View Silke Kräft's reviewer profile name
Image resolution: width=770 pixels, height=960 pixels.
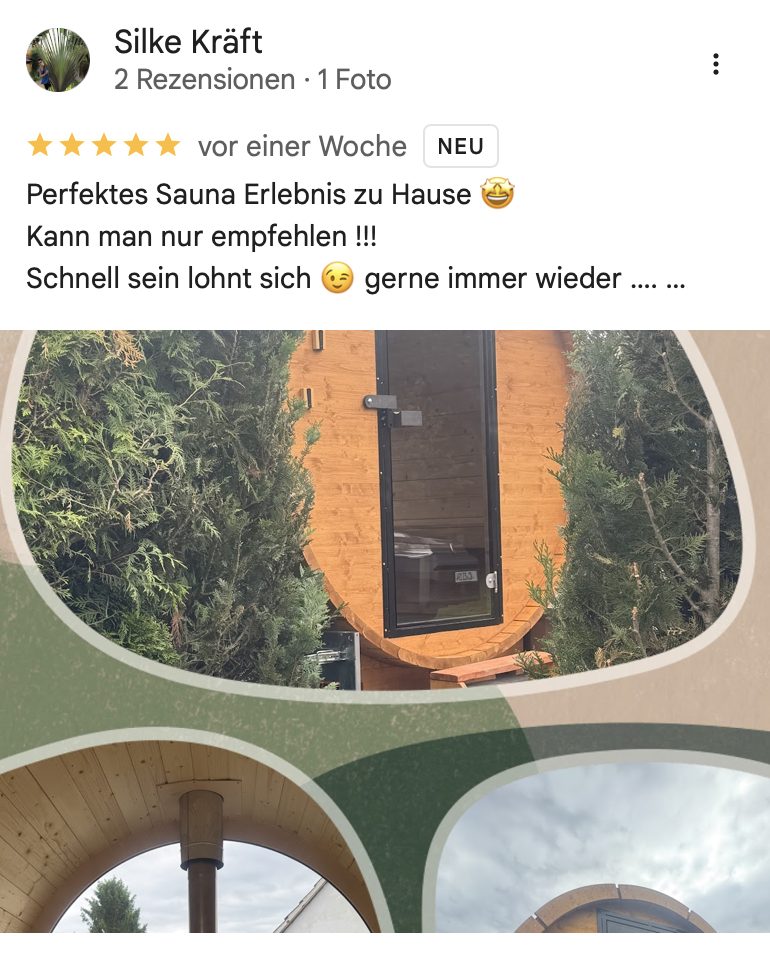point(188,42)
